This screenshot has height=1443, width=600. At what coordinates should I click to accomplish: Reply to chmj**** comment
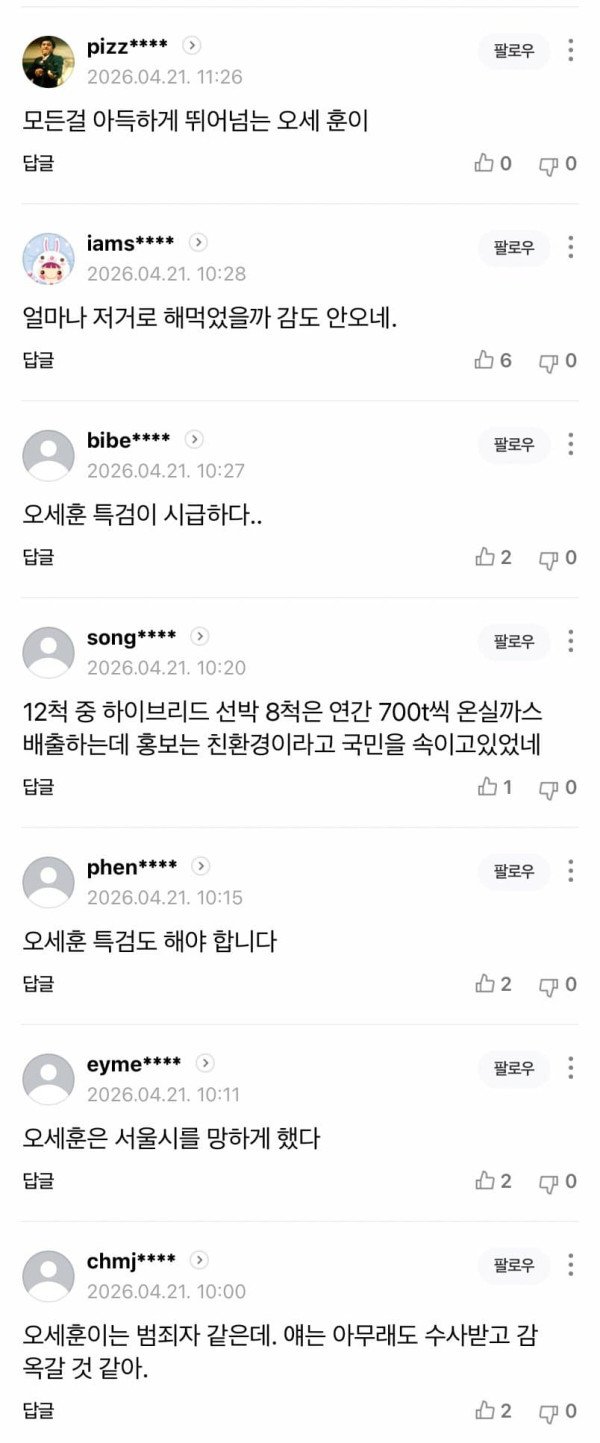[x=38, y=1411]
